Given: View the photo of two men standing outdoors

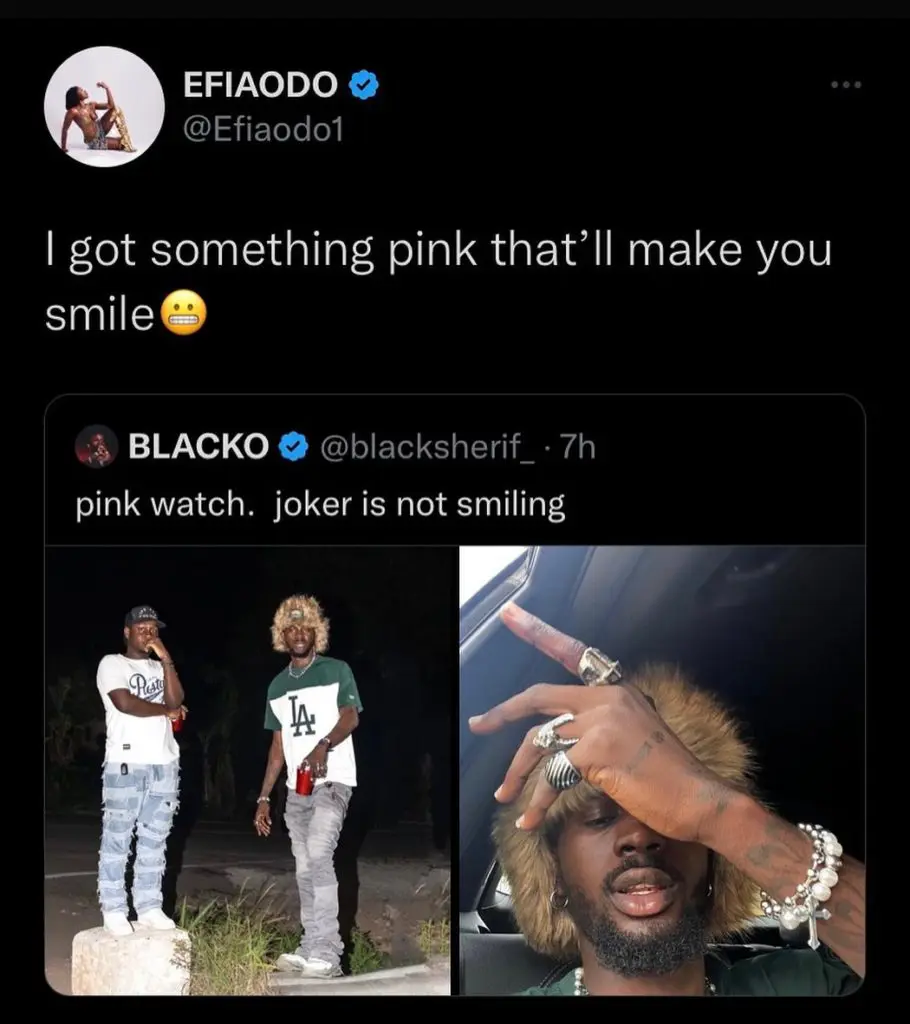Looking at the screenshot, I should pos(250,770).
